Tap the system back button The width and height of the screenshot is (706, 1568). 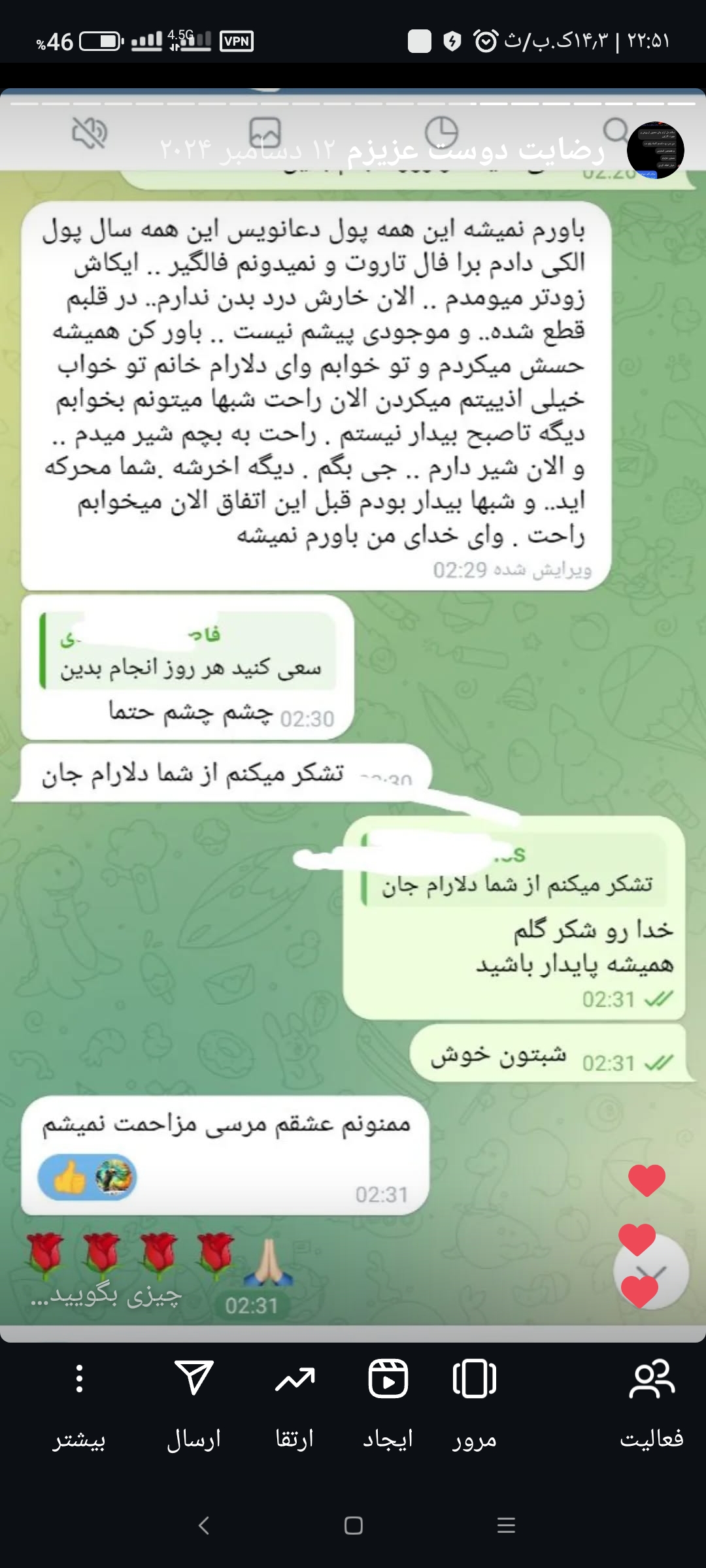(x=203, y=1526)
